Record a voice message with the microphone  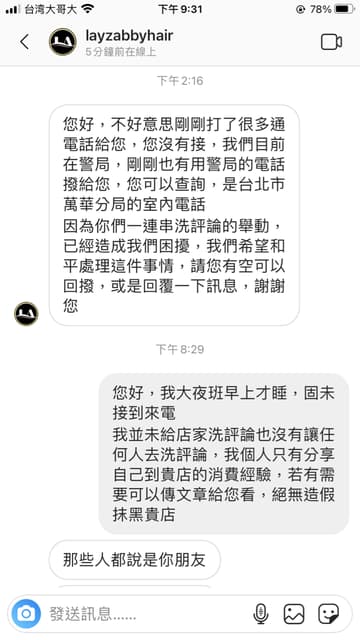260,613
